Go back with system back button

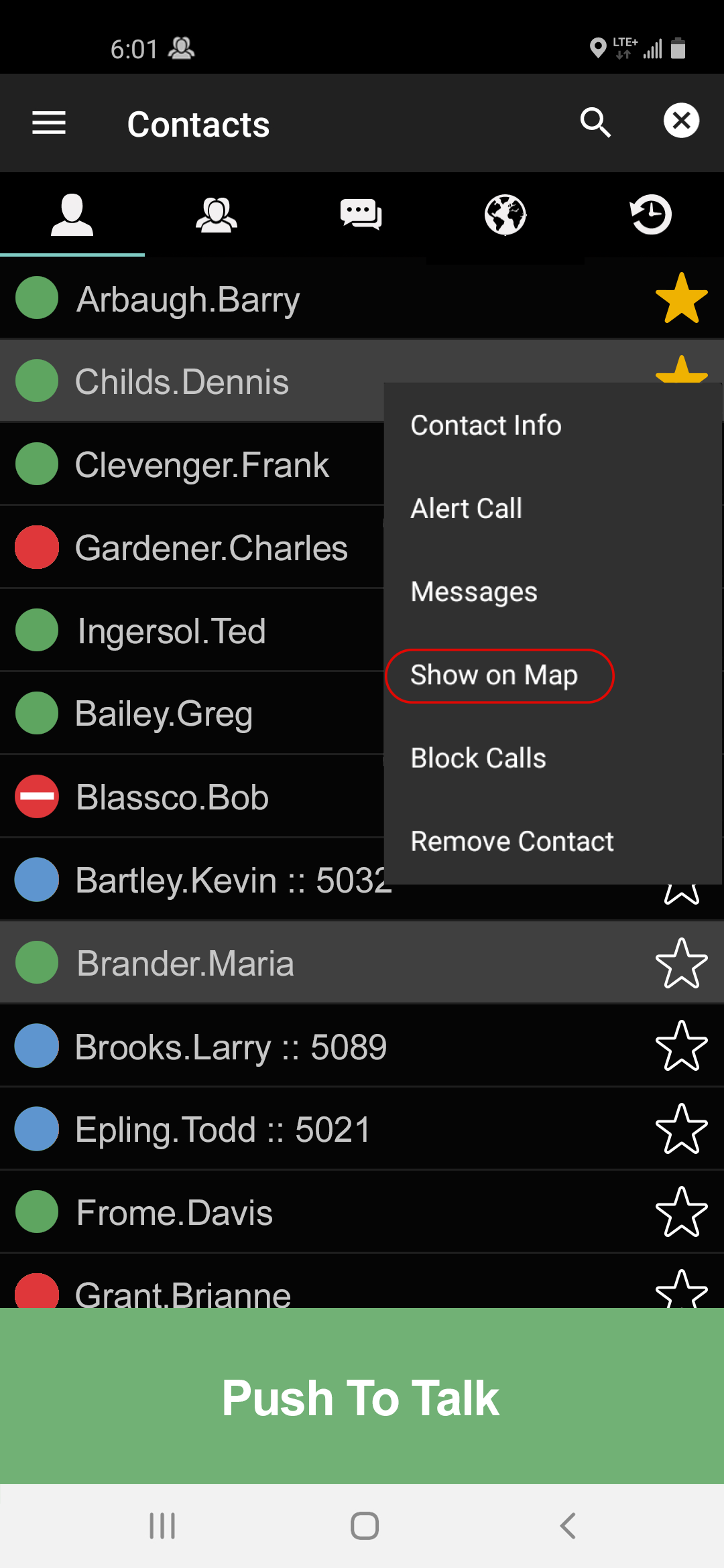click(x=568, y=1526)
